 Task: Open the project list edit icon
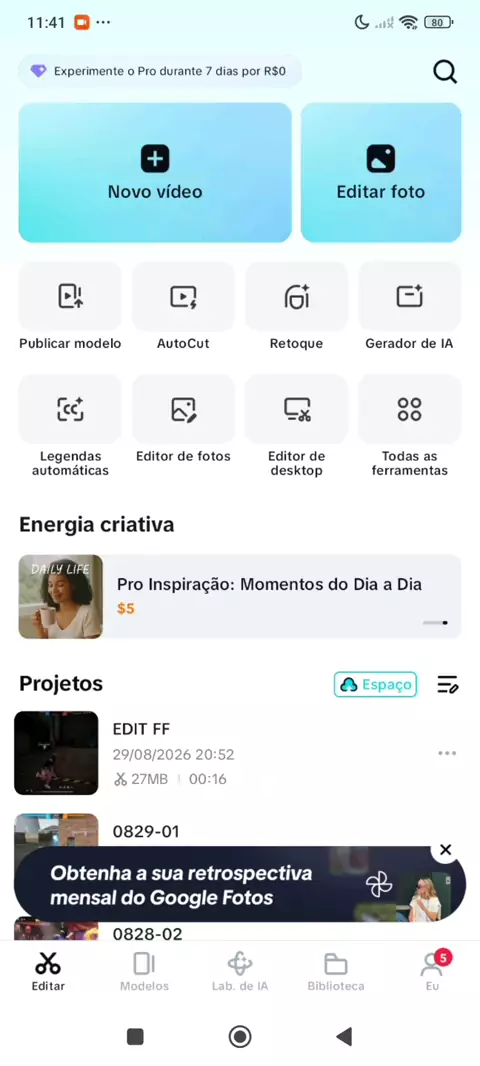[x=447, y=685]
